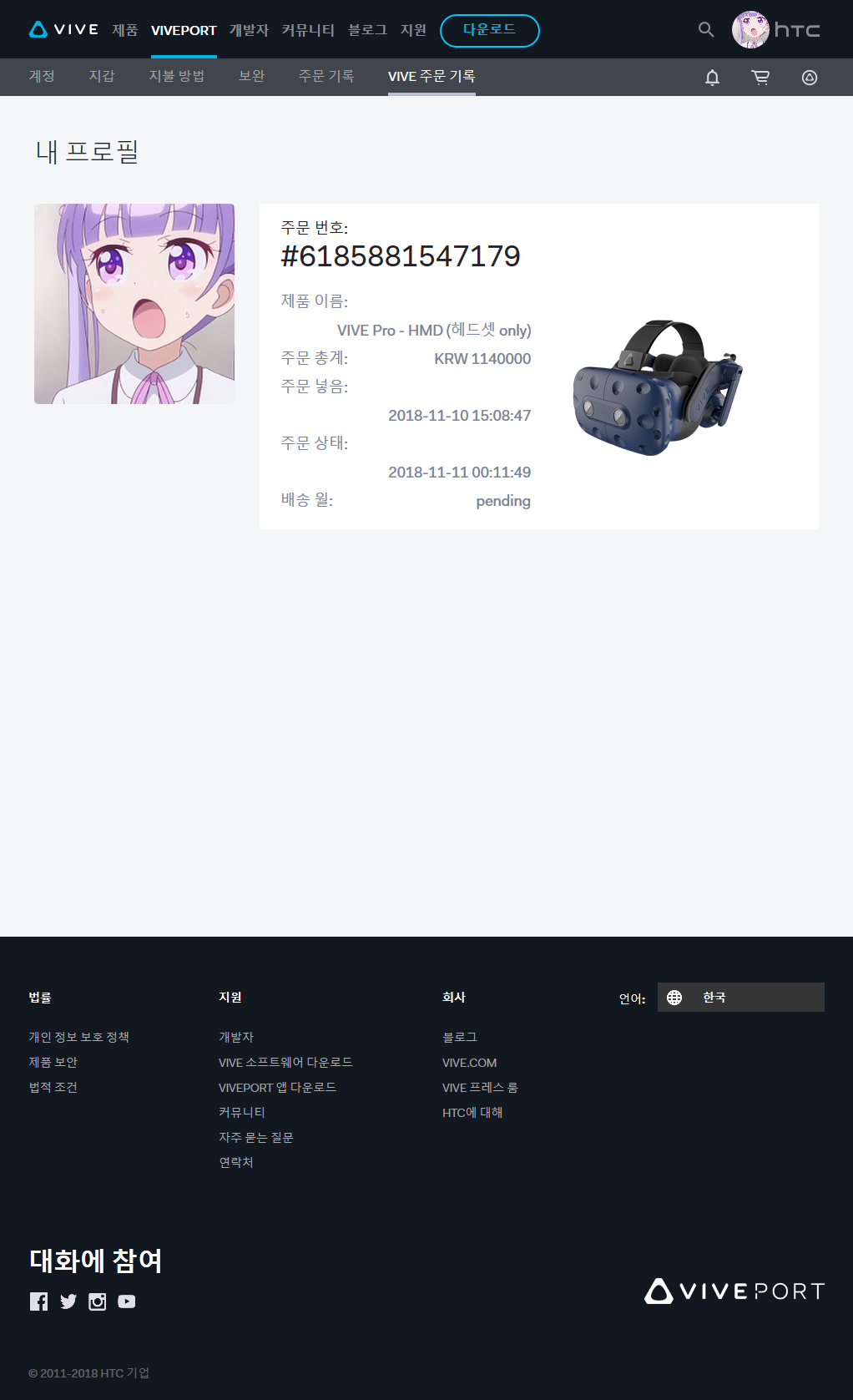Switch to the 지갑 tab

point(102,76)
